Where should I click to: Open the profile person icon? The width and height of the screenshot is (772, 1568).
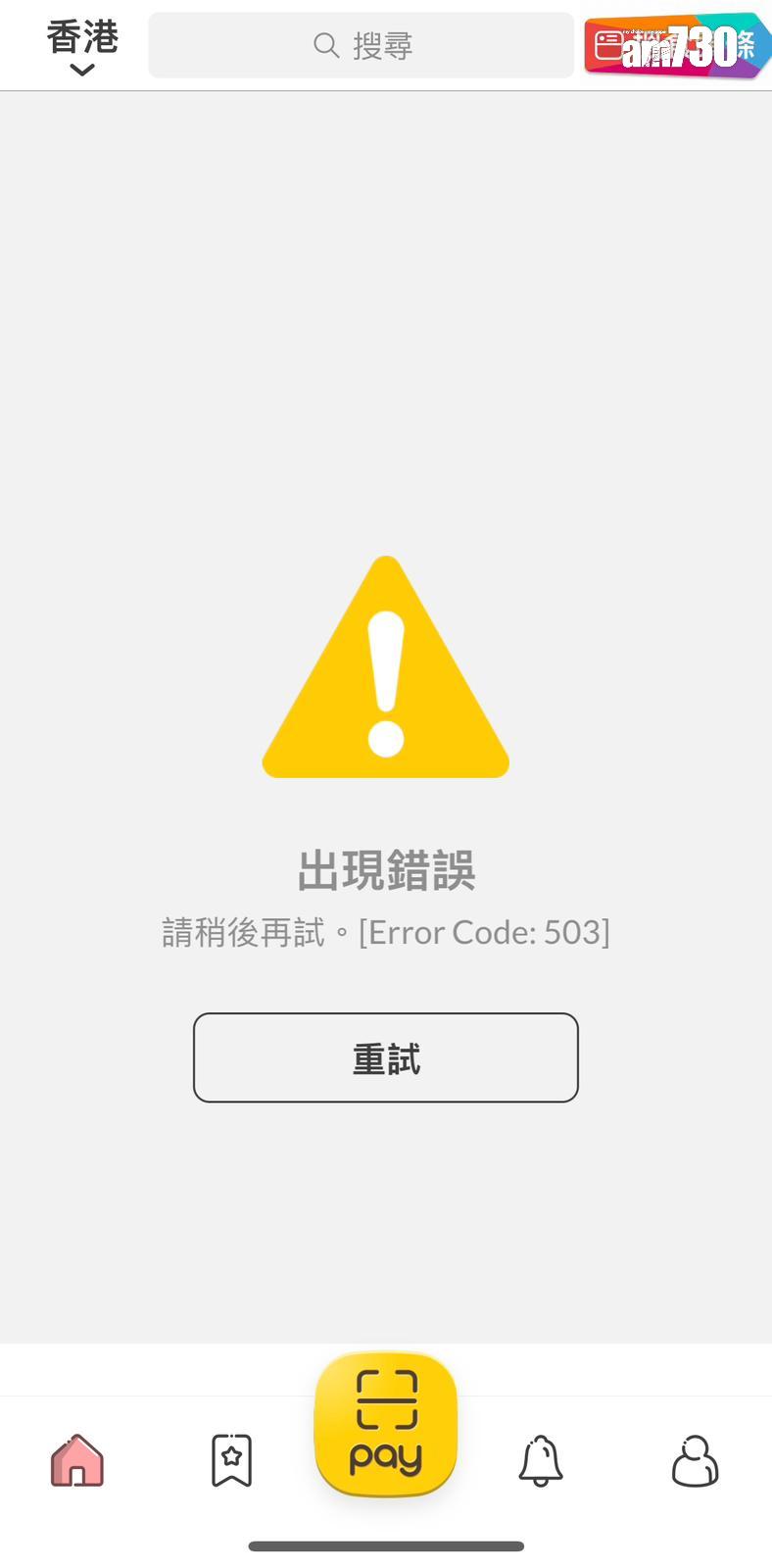tap(695, 1459)
